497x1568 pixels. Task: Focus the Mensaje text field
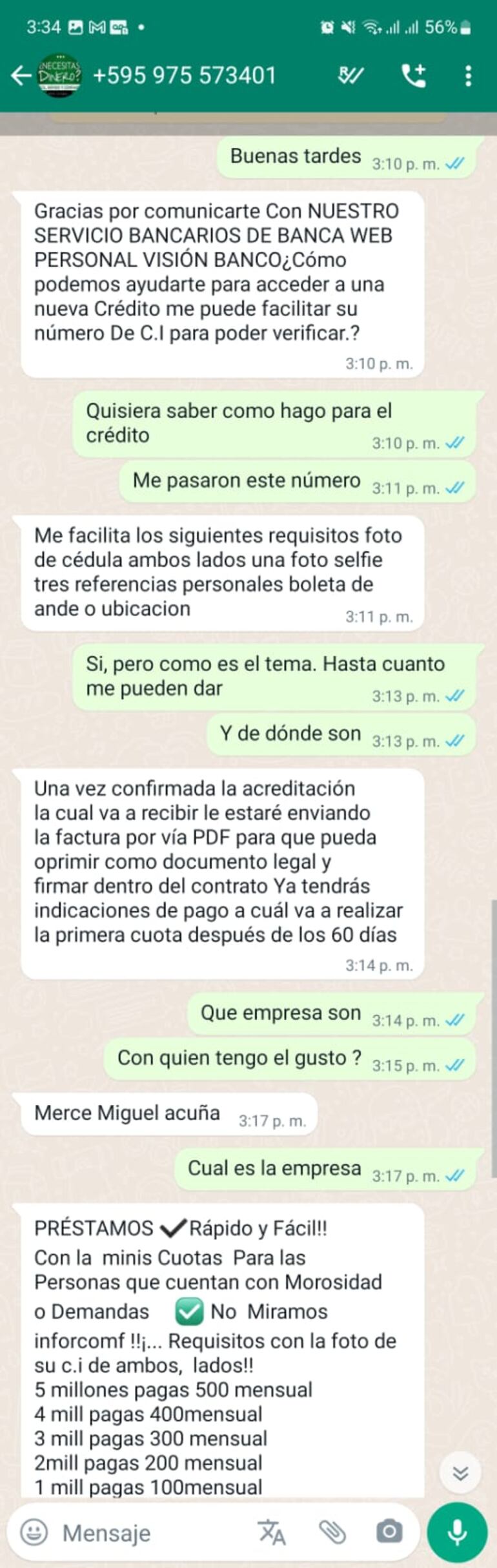point(148,1532)
